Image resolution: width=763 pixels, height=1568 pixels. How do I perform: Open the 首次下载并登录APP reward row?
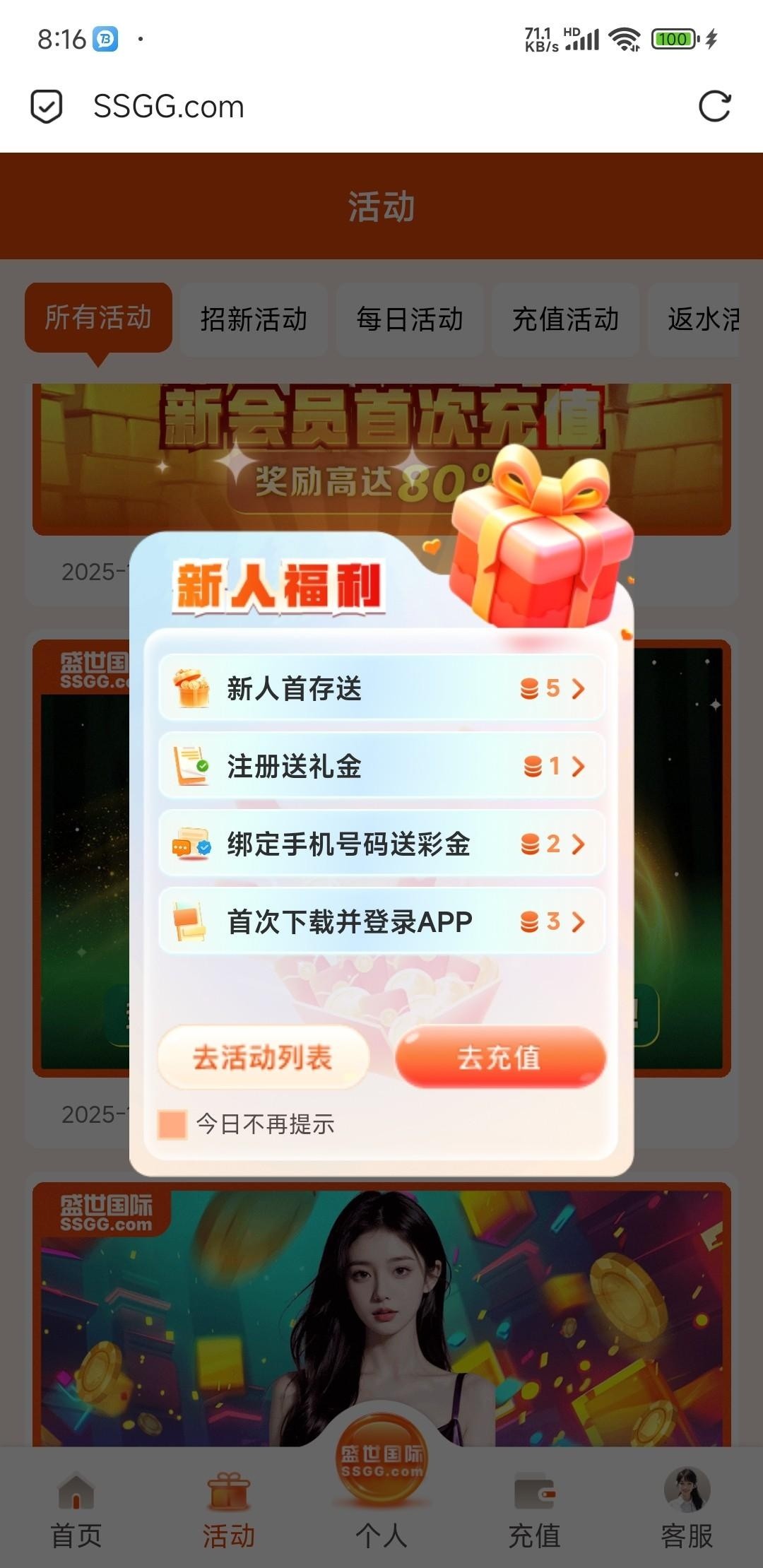[381, 921]
